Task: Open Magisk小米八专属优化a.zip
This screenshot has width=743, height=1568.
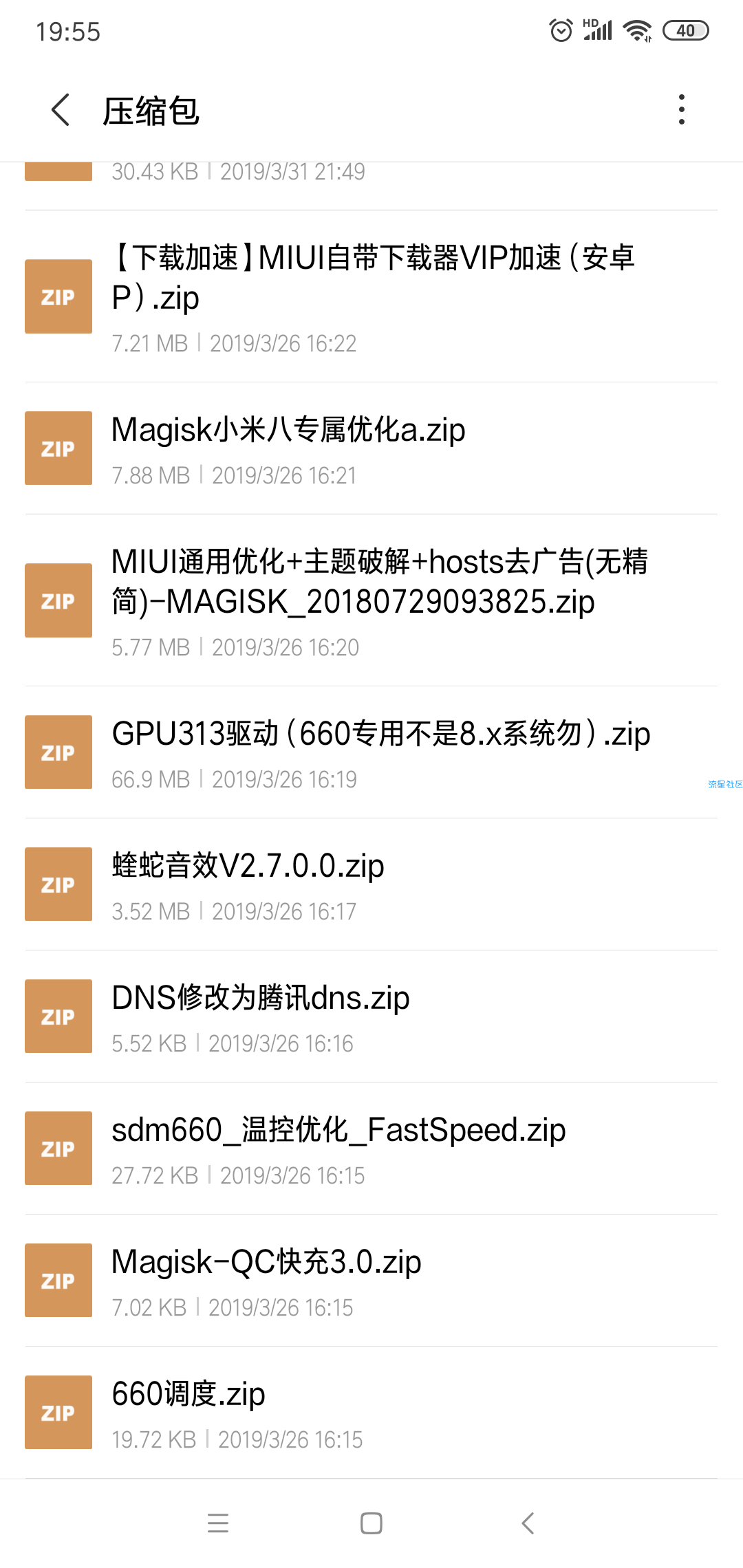Action: click(371, 448)
